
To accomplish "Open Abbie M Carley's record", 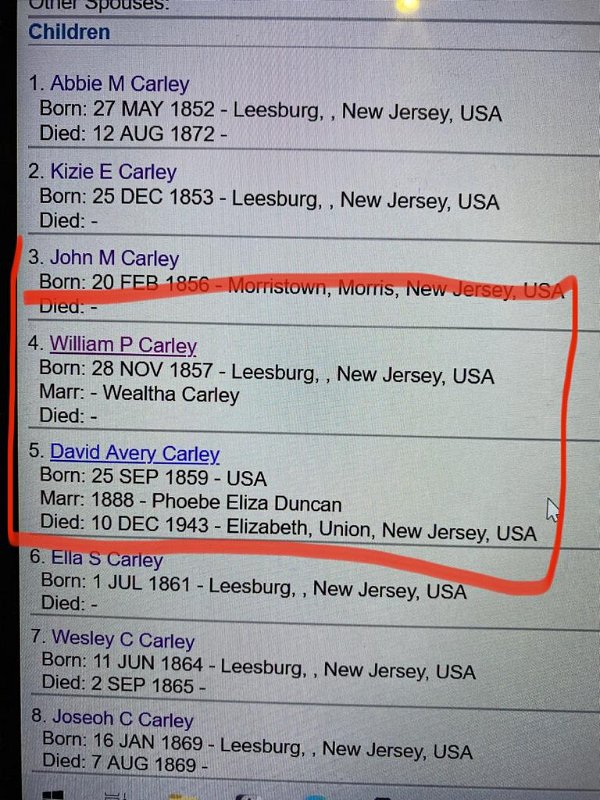I will coord(120,85).
